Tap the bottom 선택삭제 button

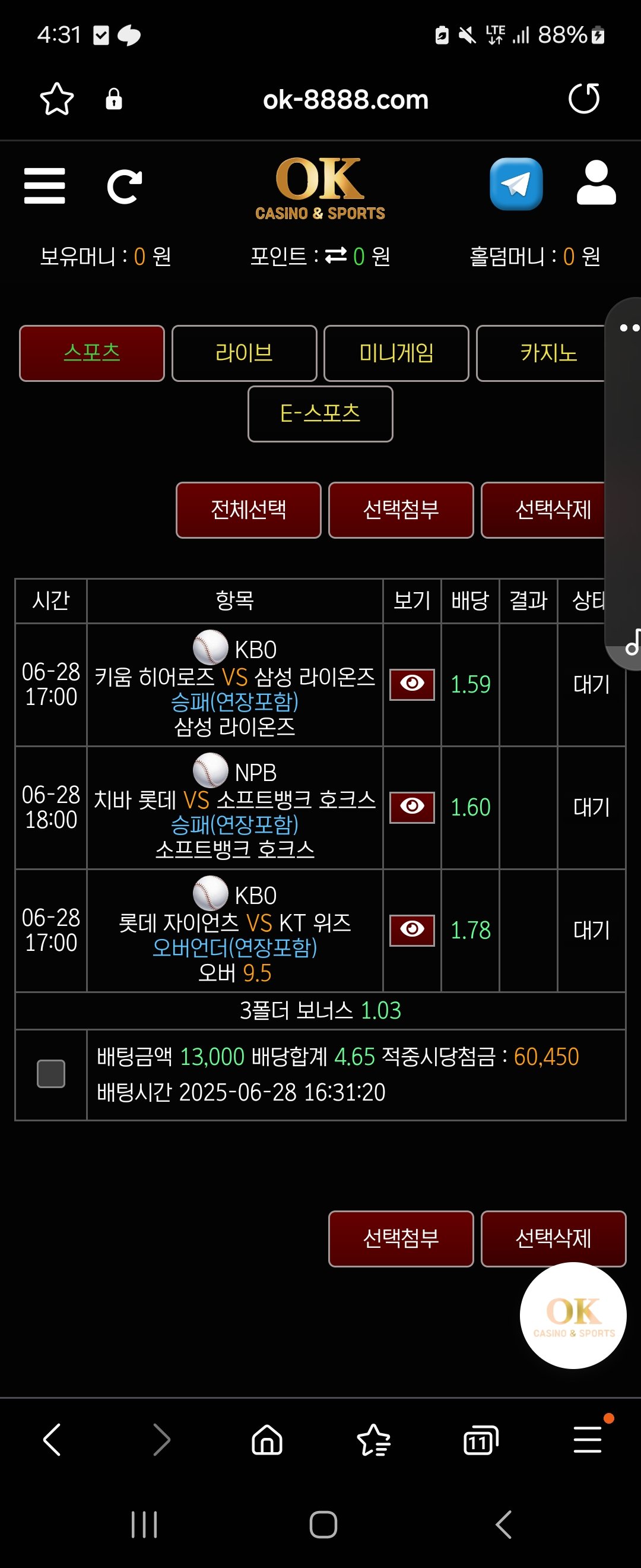(553, 1238)
